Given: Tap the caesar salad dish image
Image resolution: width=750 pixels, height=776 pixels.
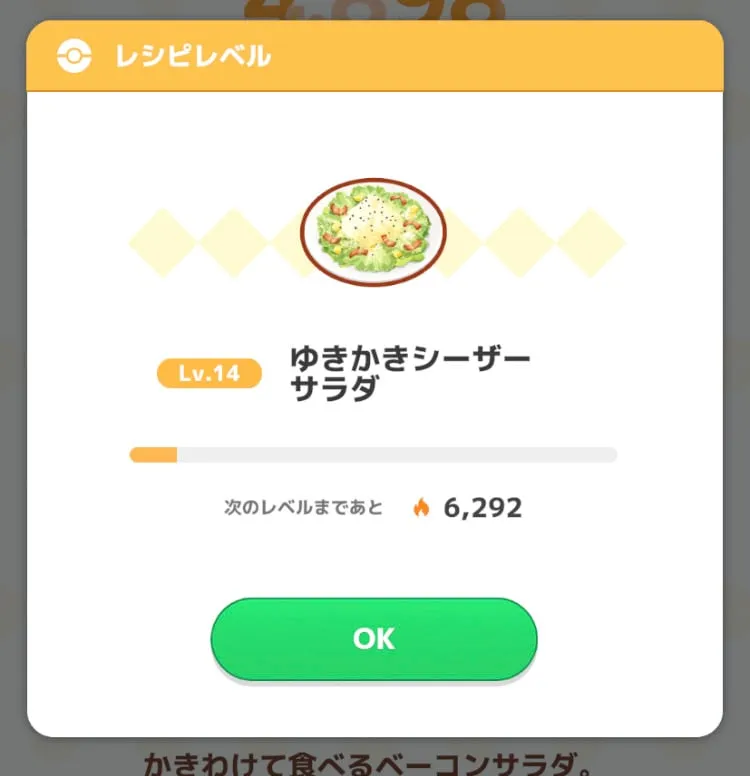Looking at the screenshot, I should (373, 230).
